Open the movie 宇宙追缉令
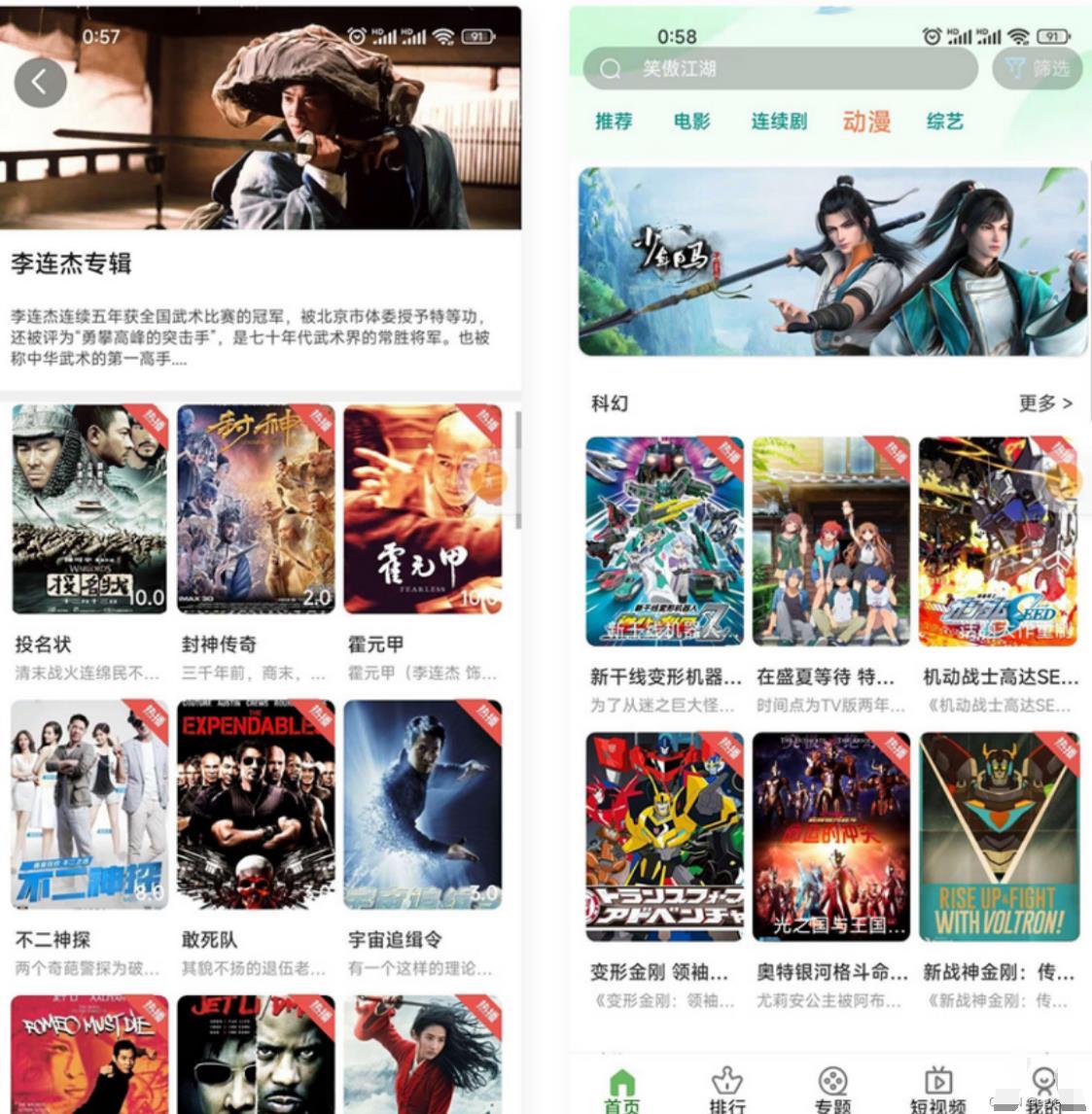Image resolution: width=1092 pixels, height=1114 pixels. (x=422, y=805)
